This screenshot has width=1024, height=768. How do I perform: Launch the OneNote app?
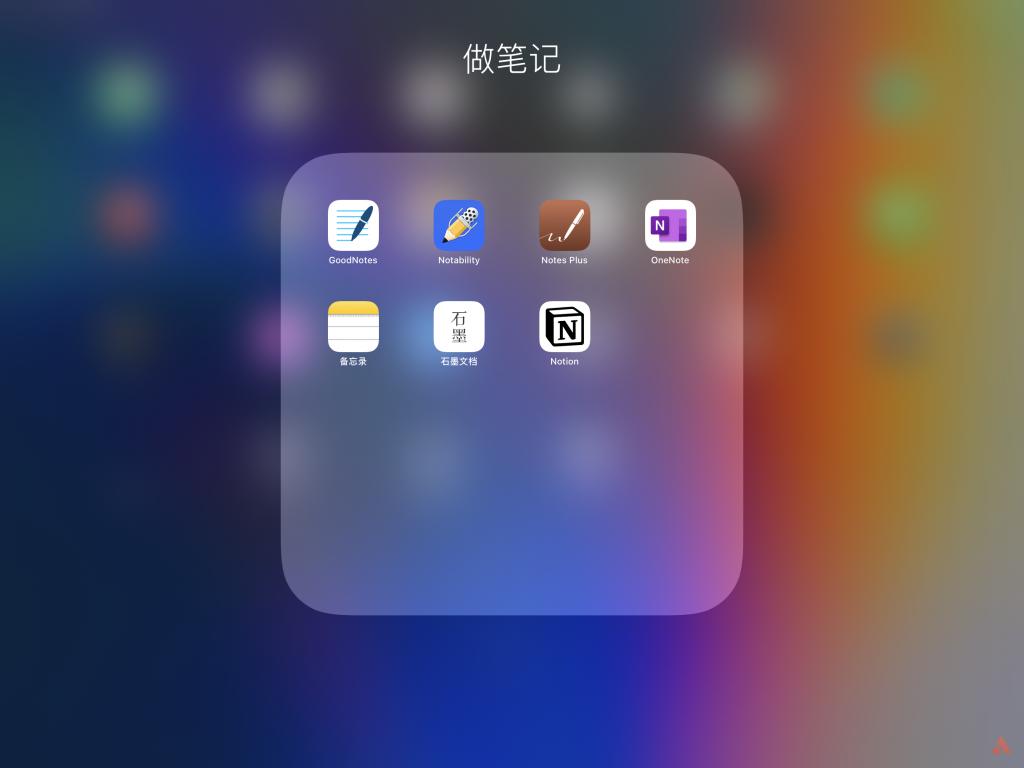(670, 225)
